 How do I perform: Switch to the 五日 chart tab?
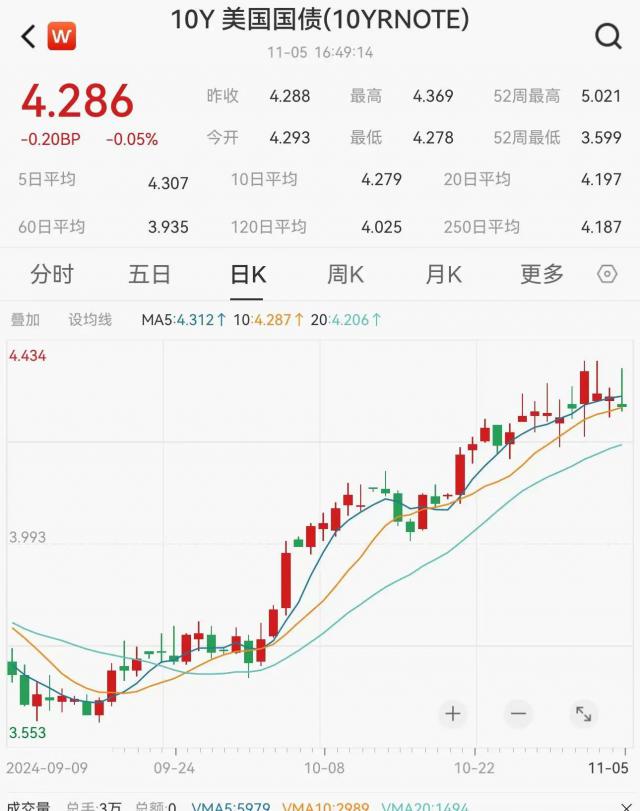150,274
